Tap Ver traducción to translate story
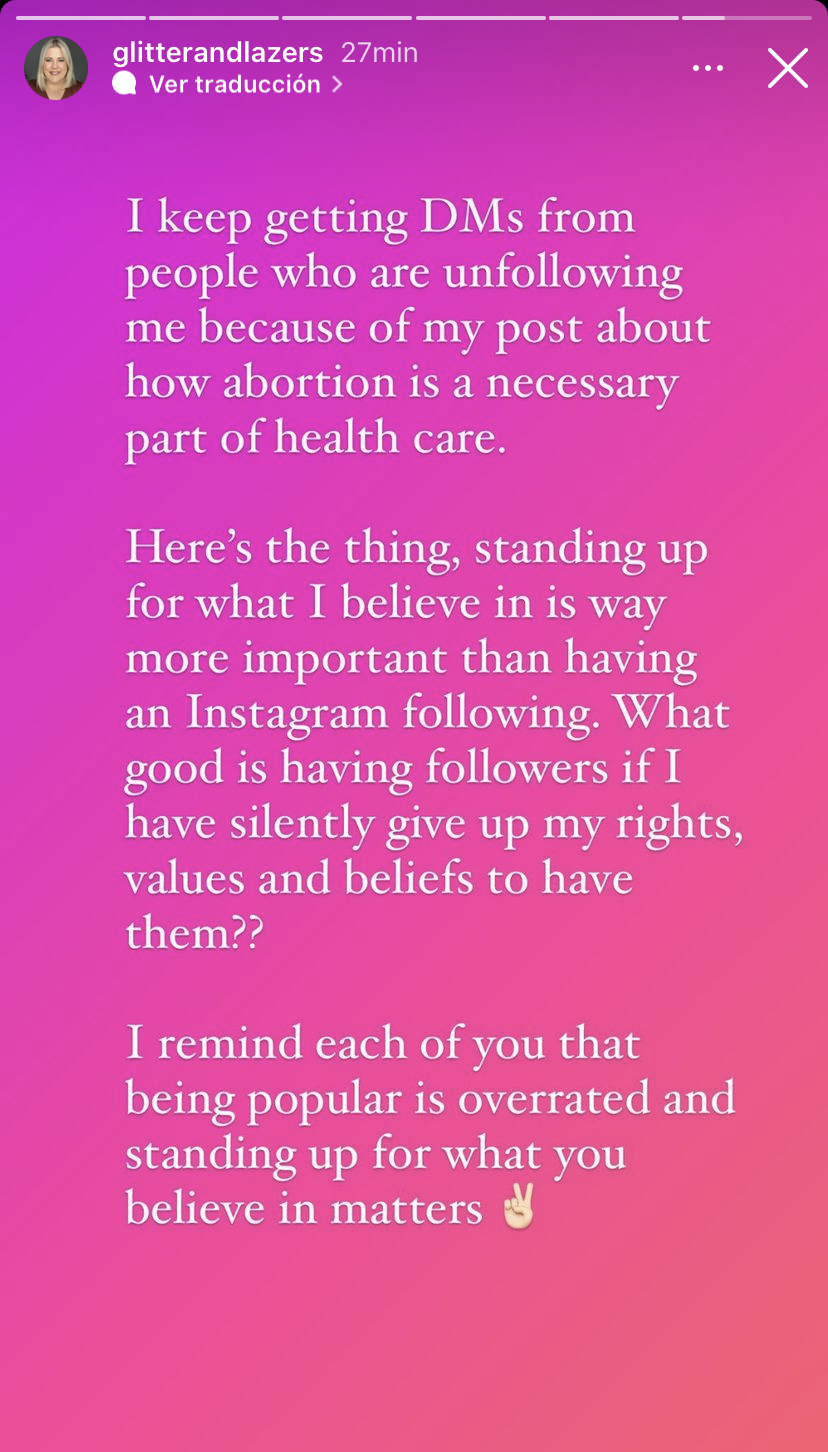Image resolution: width=828 pixels, height=1452 pixels. [x=228, y=84]
